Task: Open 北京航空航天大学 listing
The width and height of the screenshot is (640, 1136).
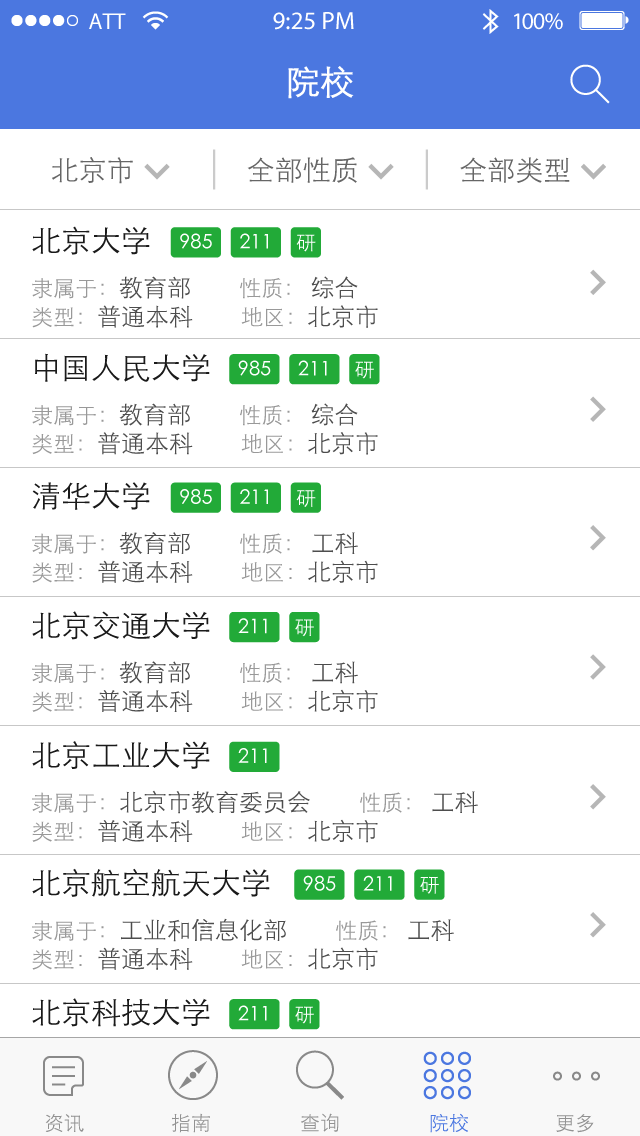Action: pyautogui.click(x=320, y=919)
